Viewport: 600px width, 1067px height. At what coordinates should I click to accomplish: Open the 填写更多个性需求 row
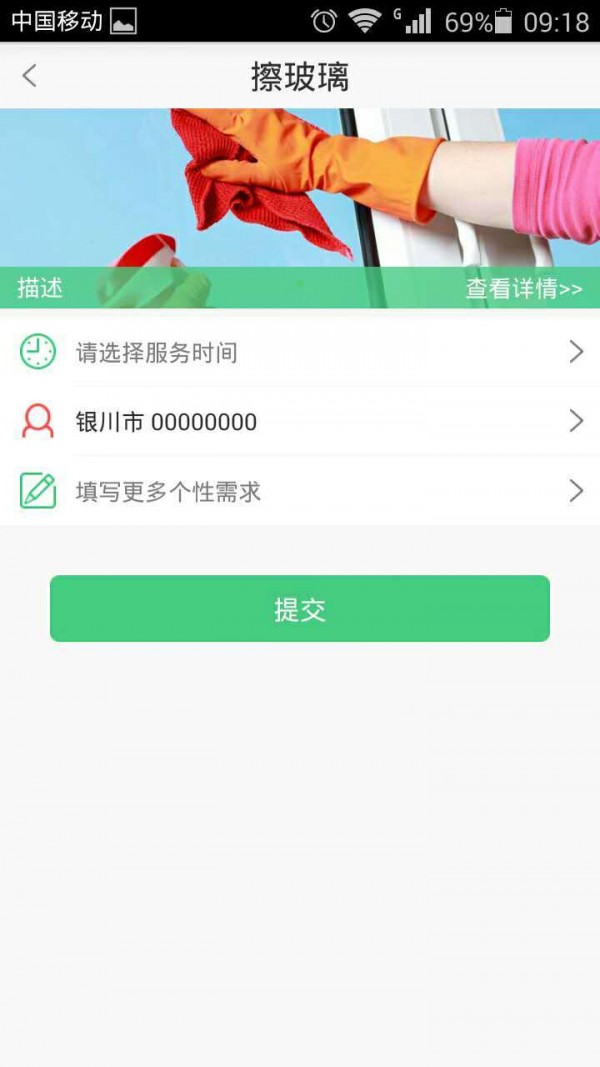click(x=300, y=491)
